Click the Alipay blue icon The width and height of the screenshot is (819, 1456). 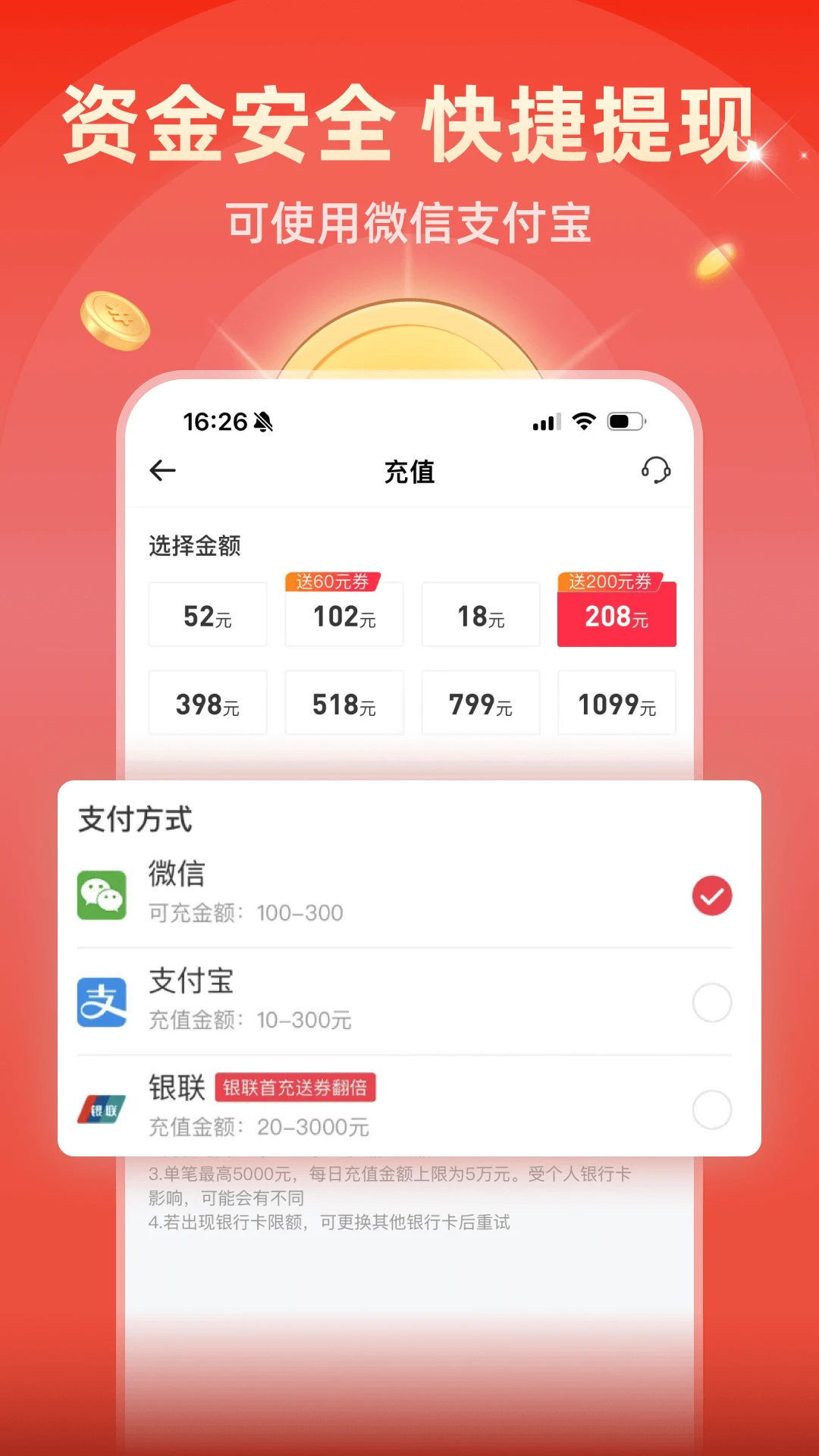pyautogui.click(x=103, y=1004)
